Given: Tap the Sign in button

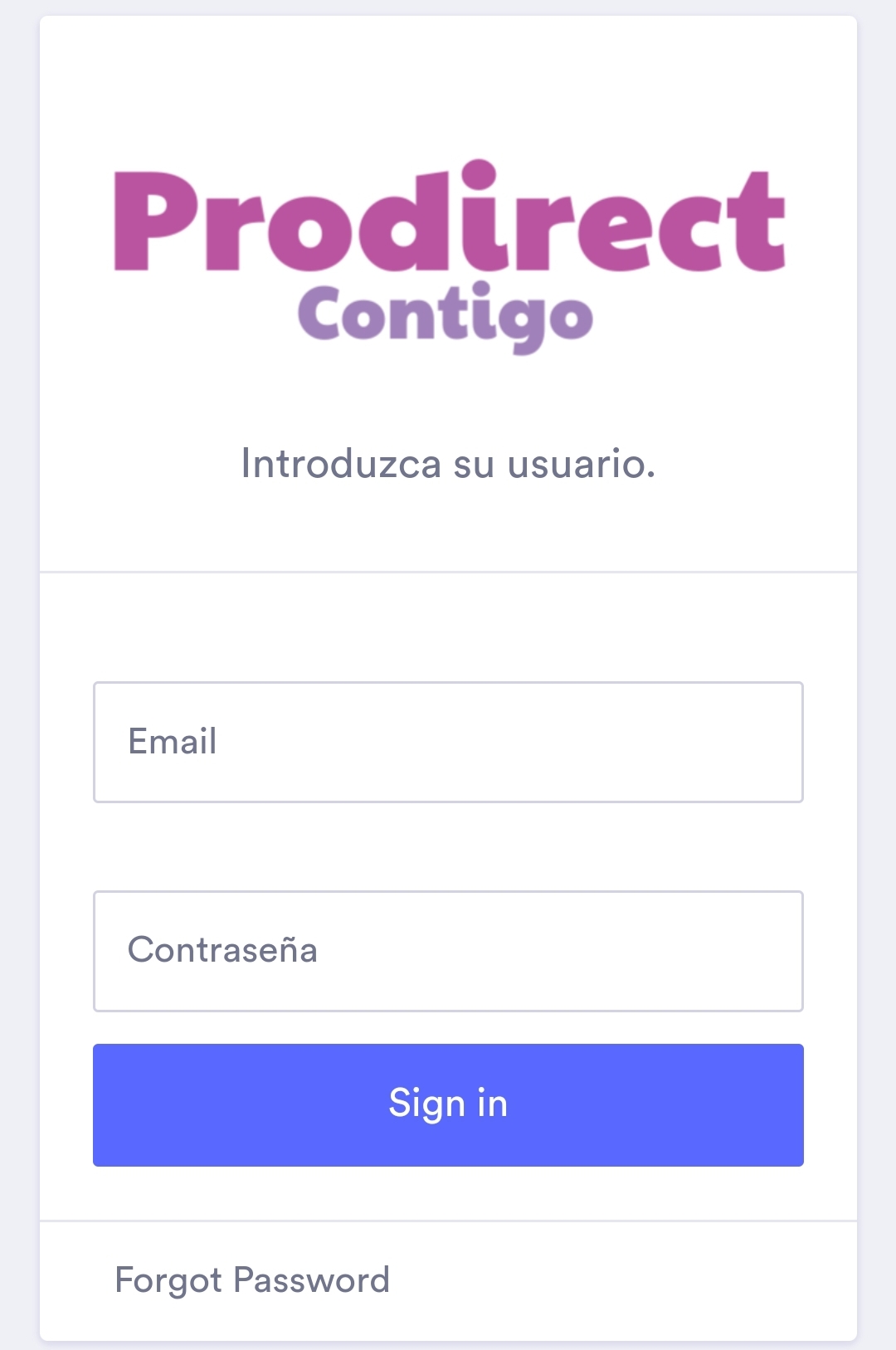Looking at the screenshot, I should (x=448, y=1104).
